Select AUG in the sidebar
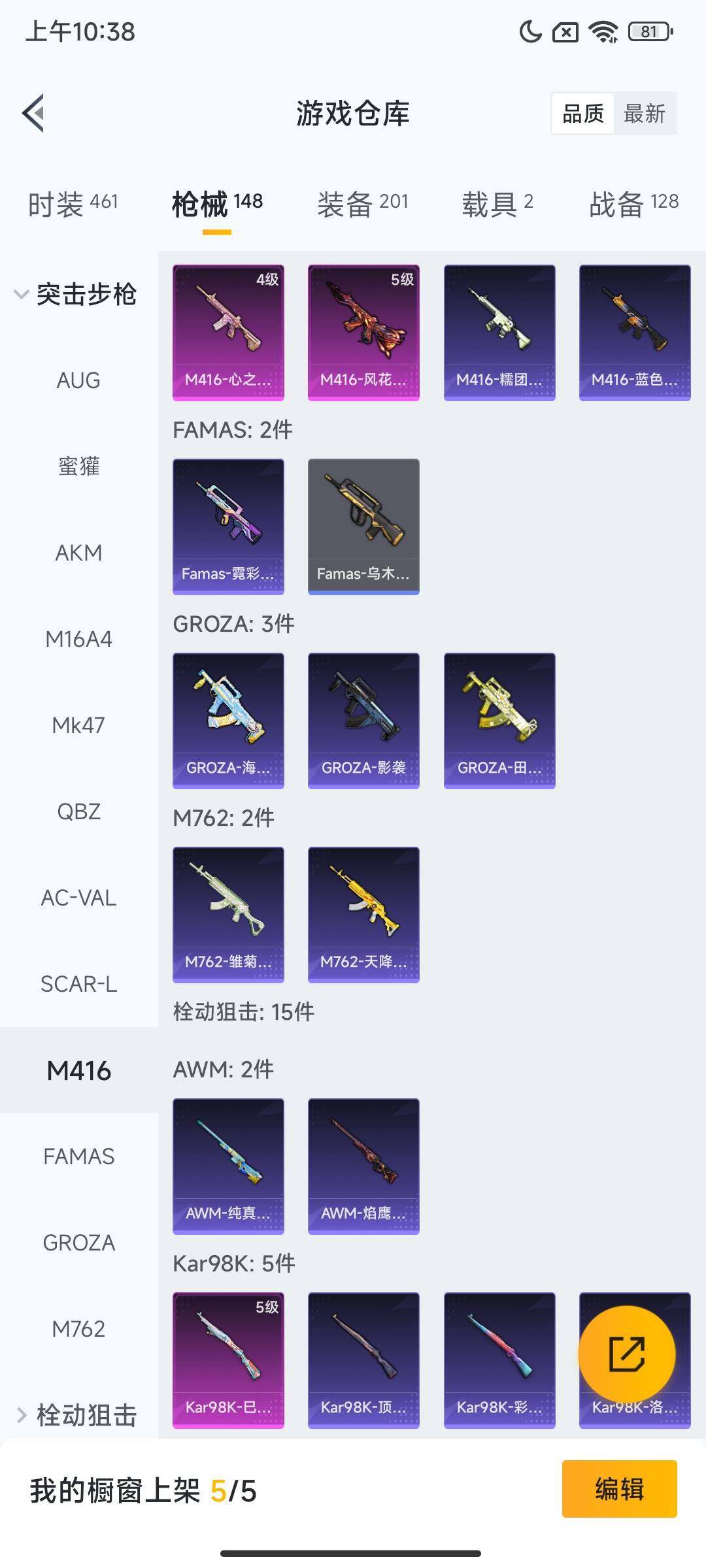Screen dimensions: 706x1568 [x=78, y=380]
